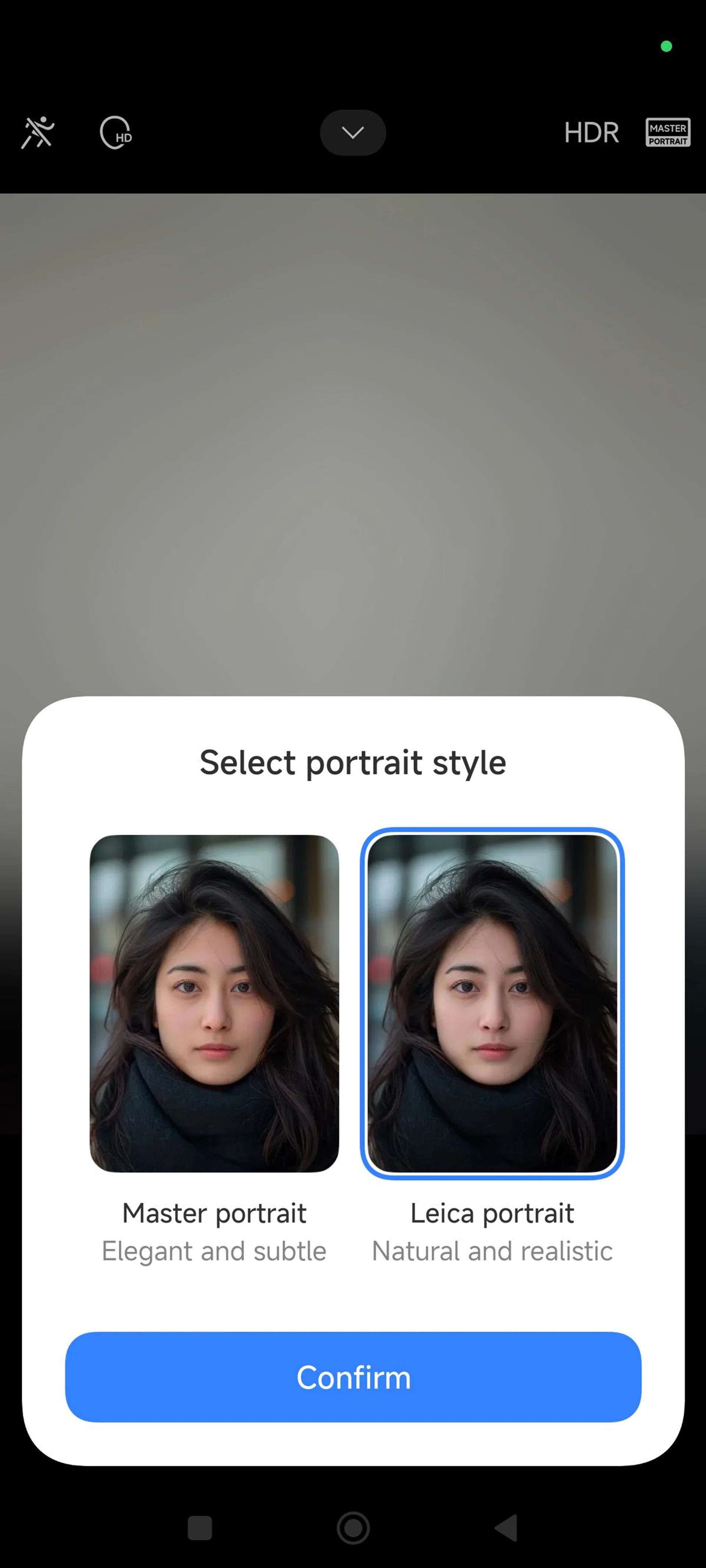Tap the Leica portrait preview thumbnail
706x1568 pixels.
(x=492, y=1007)
